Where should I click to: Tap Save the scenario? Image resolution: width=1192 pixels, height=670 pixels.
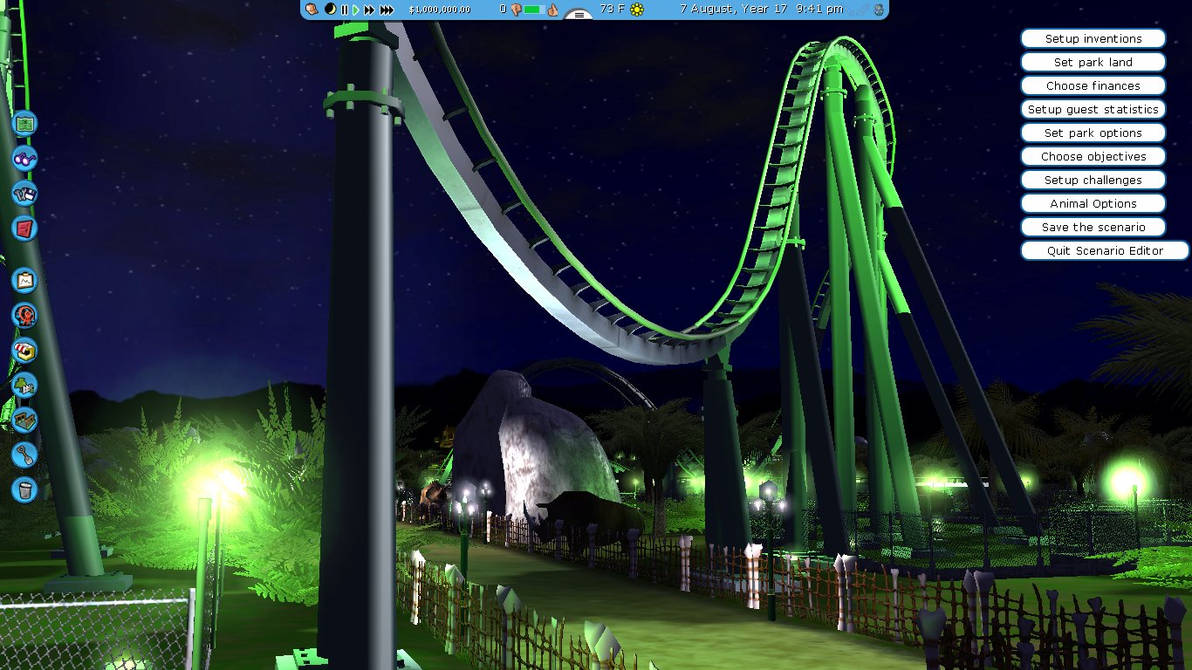(x=1092, y=227)
